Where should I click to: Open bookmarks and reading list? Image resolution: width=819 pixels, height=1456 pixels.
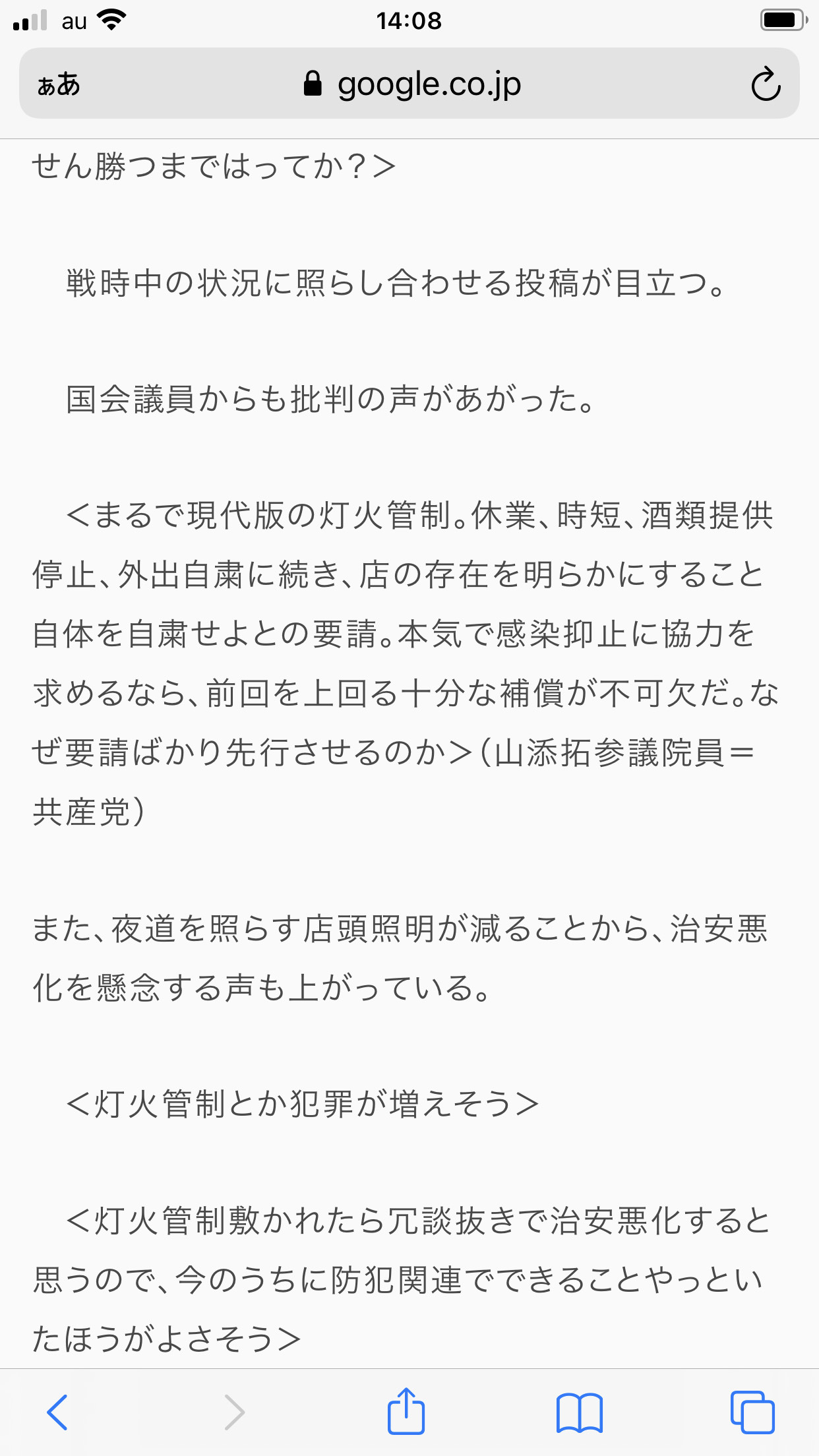point(579,1412)
